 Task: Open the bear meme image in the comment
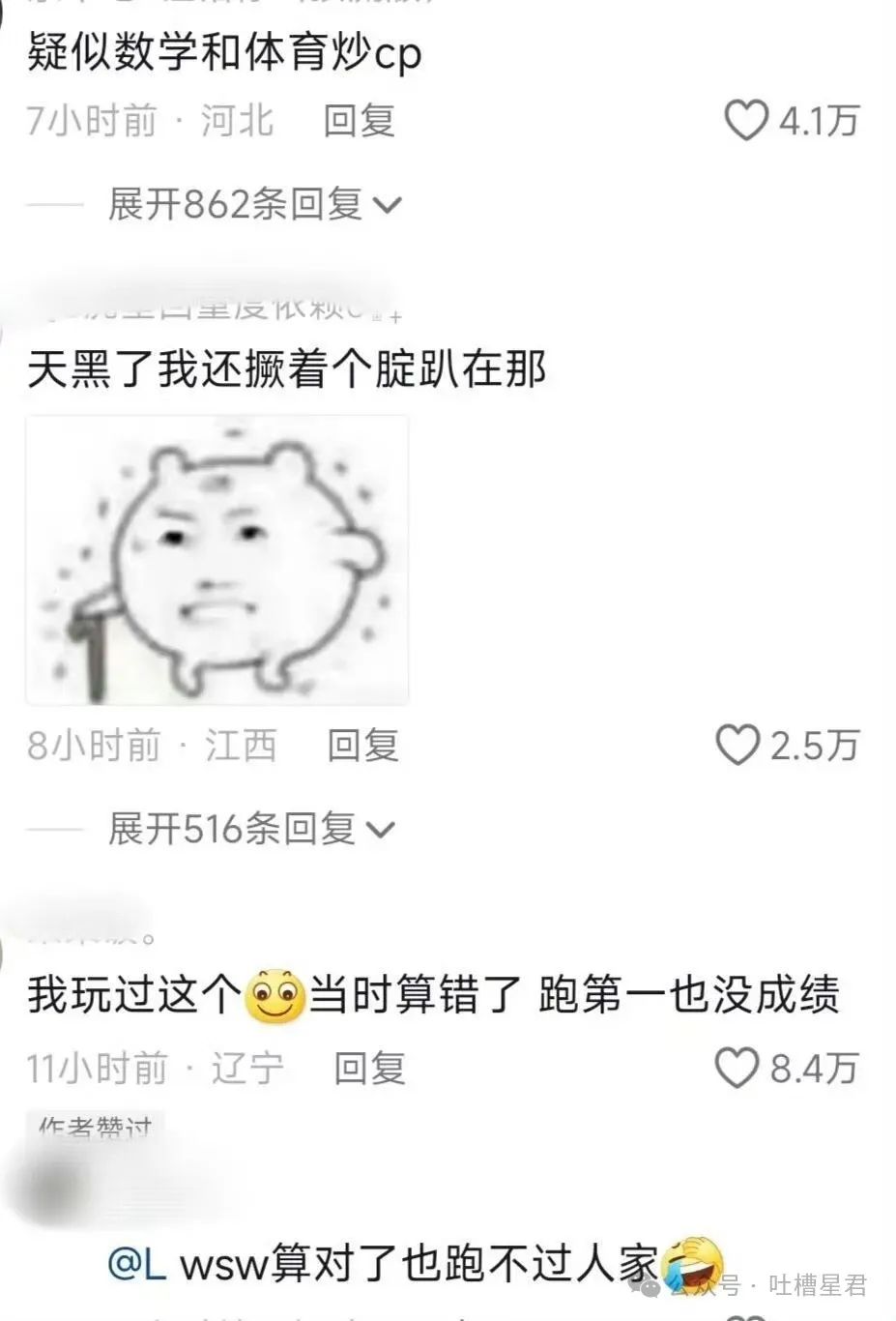click(217, 560)
